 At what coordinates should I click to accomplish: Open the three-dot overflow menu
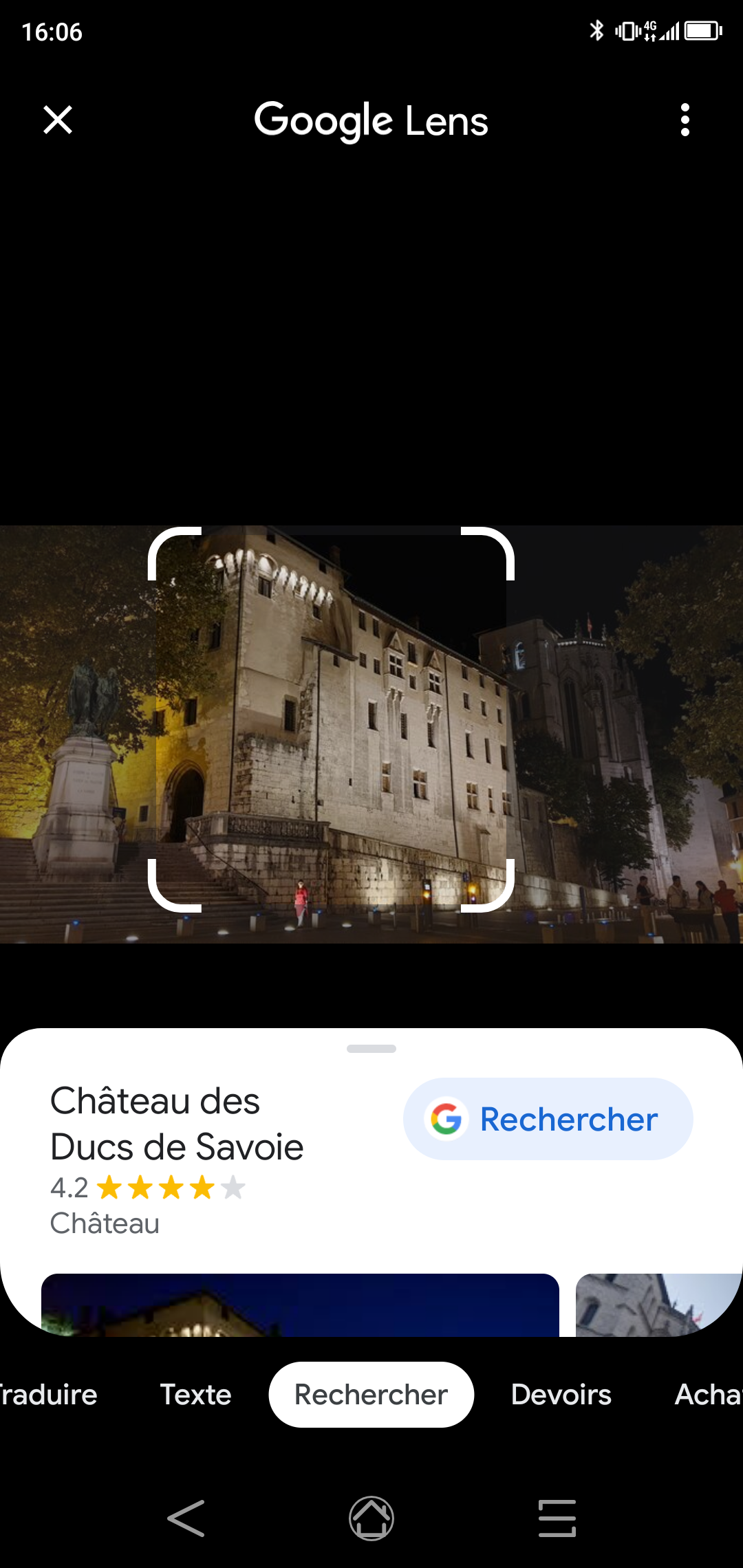[x=685, y=120]
